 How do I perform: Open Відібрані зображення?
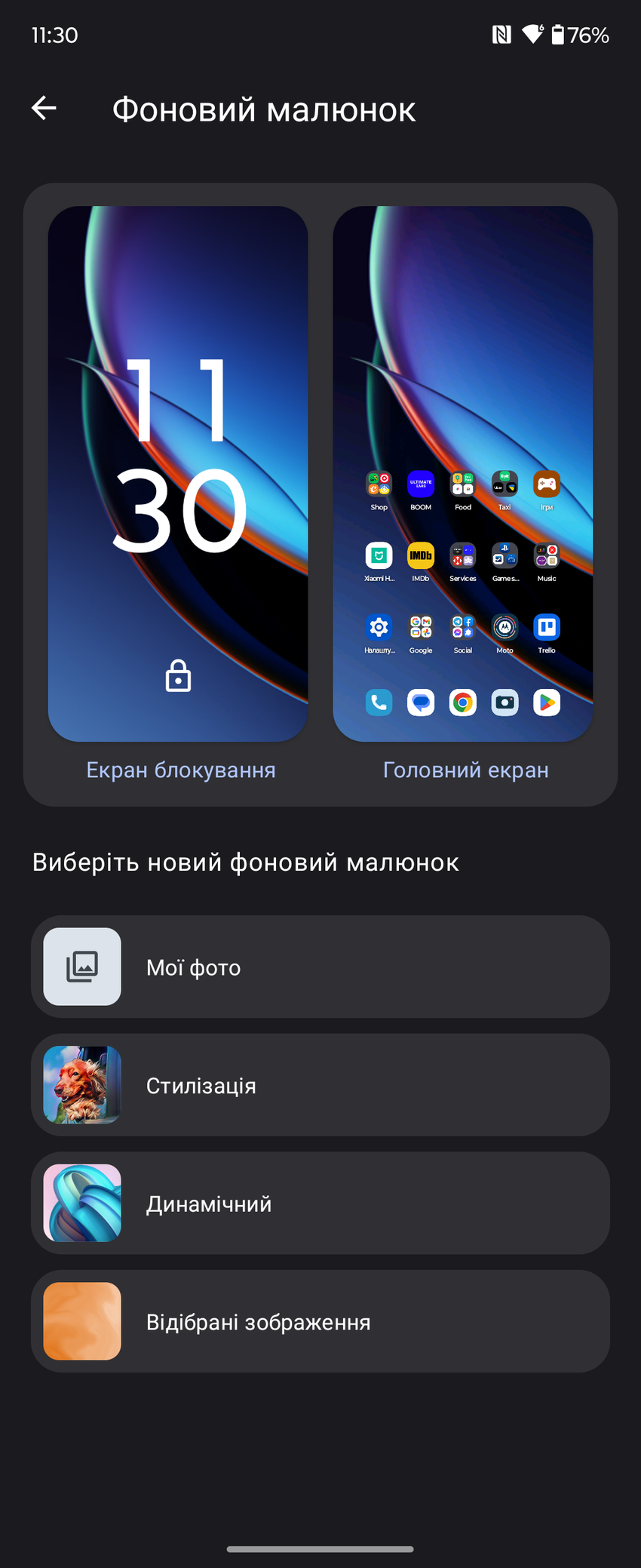coord(320,1321)
